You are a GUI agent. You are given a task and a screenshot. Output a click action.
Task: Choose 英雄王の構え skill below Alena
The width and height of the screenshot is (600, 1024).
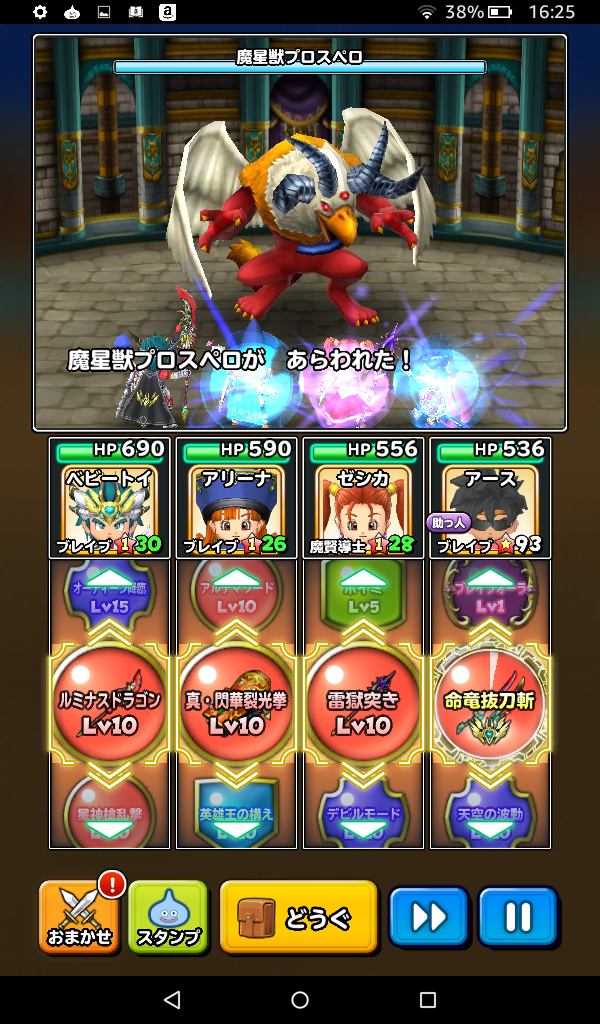[x=237, y=814]
